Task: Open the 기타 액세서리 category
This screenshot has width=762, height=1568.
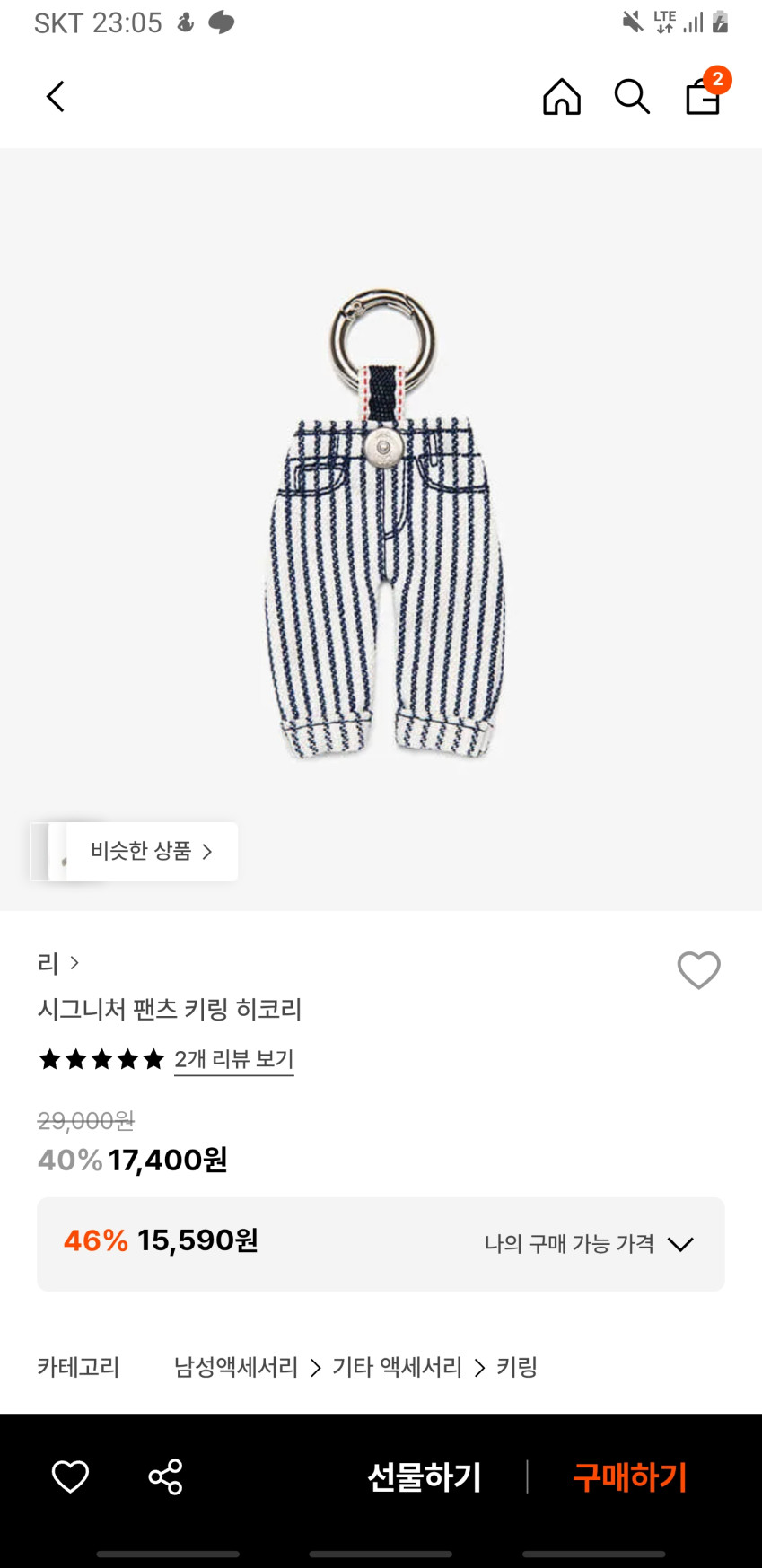Action: 397,1367
